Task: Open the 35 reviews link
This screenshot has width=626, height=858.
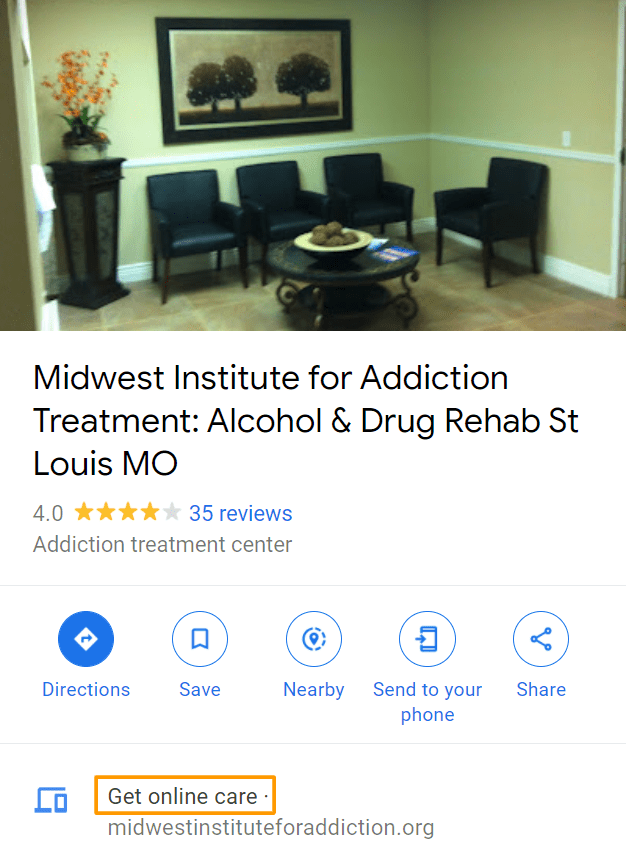Action: [240, 513]
